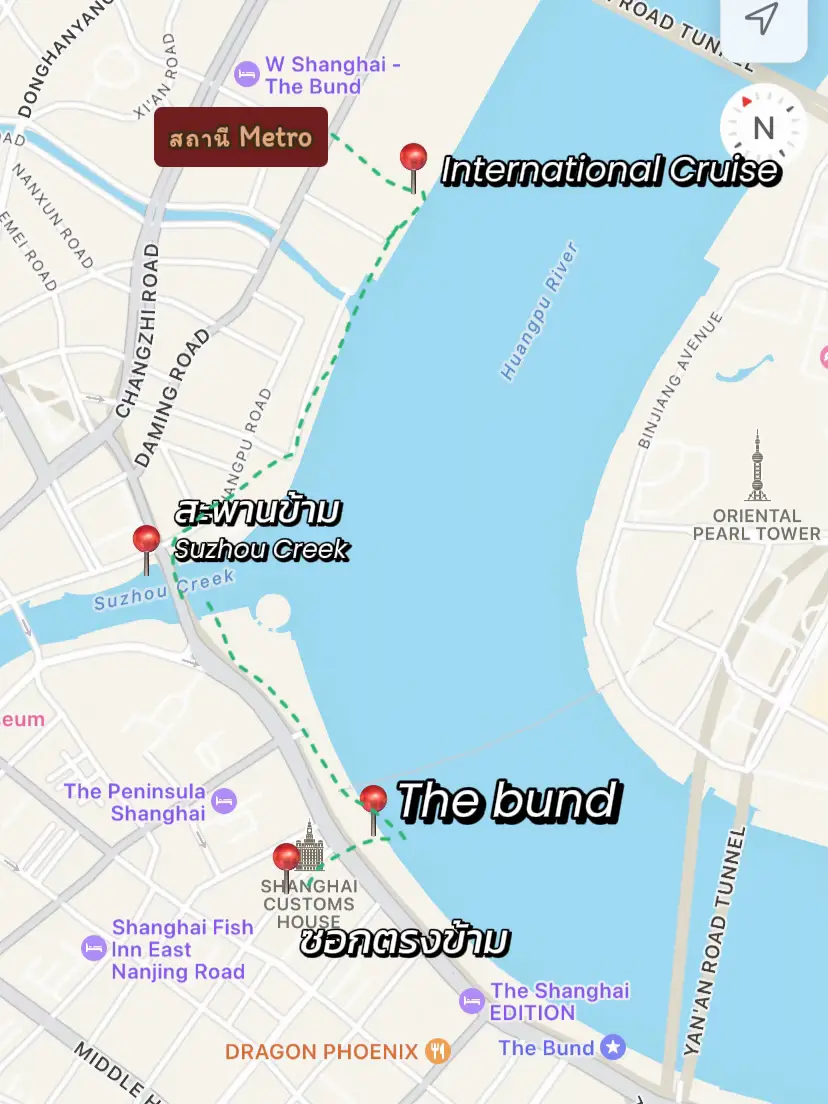Tap the red pin for International Cruise
This screenshot has height=1104, width=828.
[414, 158]
